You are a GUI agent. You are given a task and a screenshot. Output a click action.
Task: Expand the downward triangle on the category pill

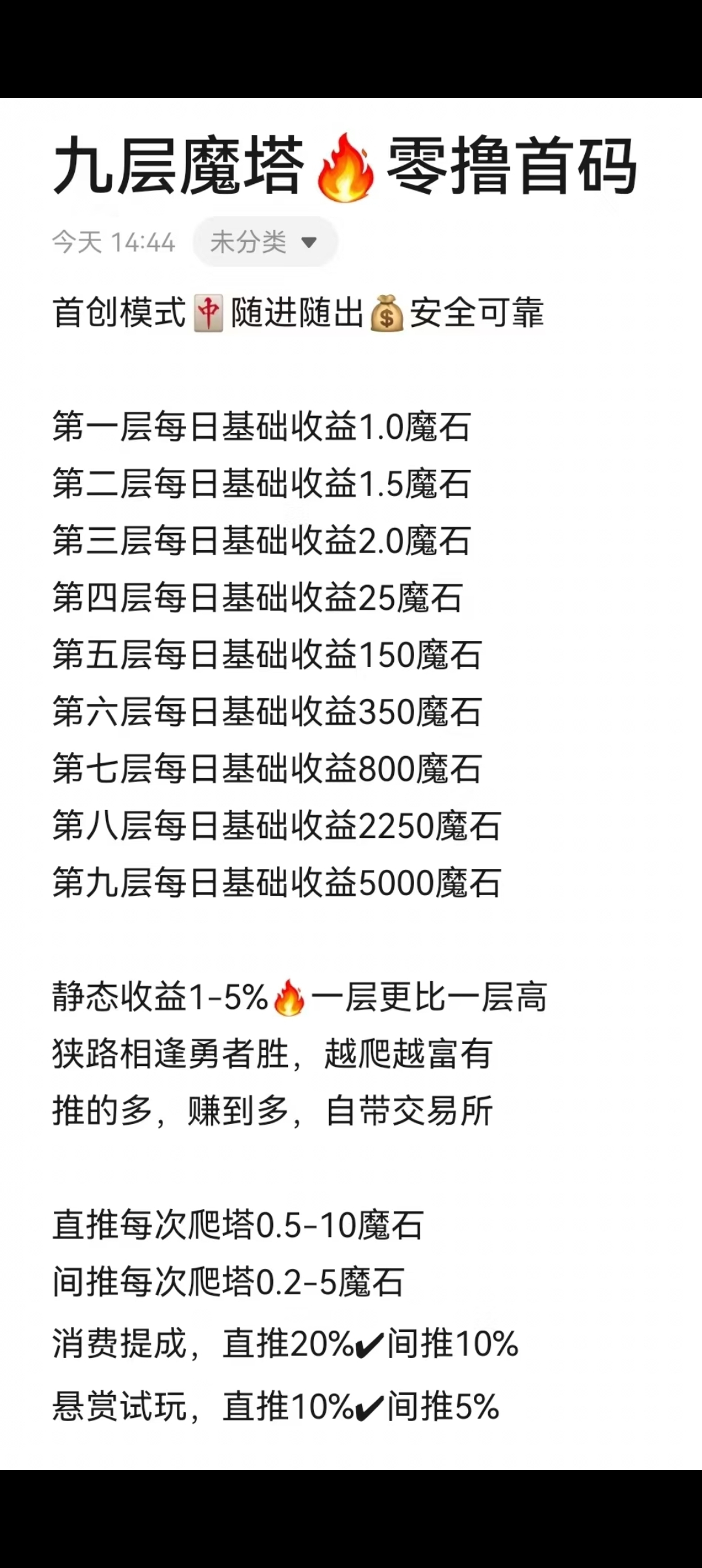coord(309,242)
